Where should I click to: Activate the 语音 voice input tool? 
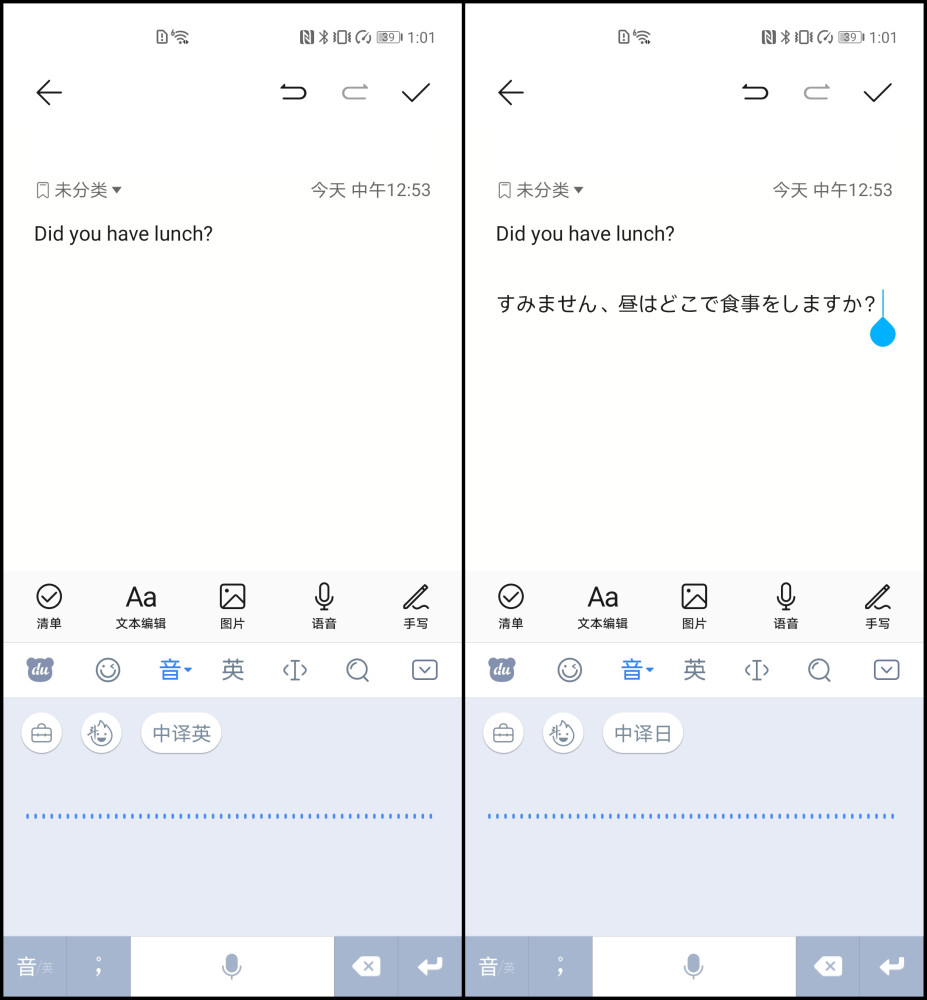click(324, 605)
